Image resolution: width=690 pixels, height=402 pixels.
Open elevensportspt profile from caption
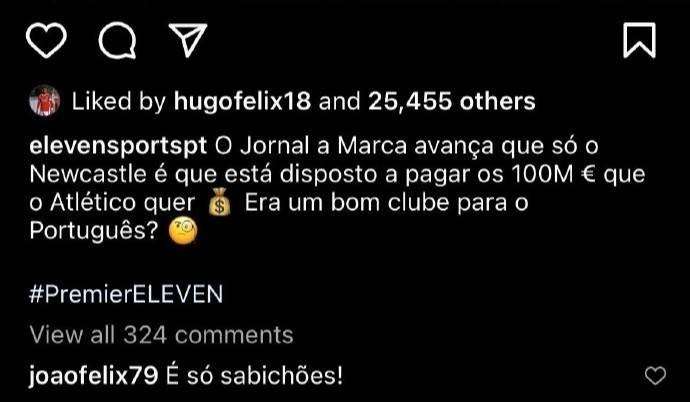(119, 146)
